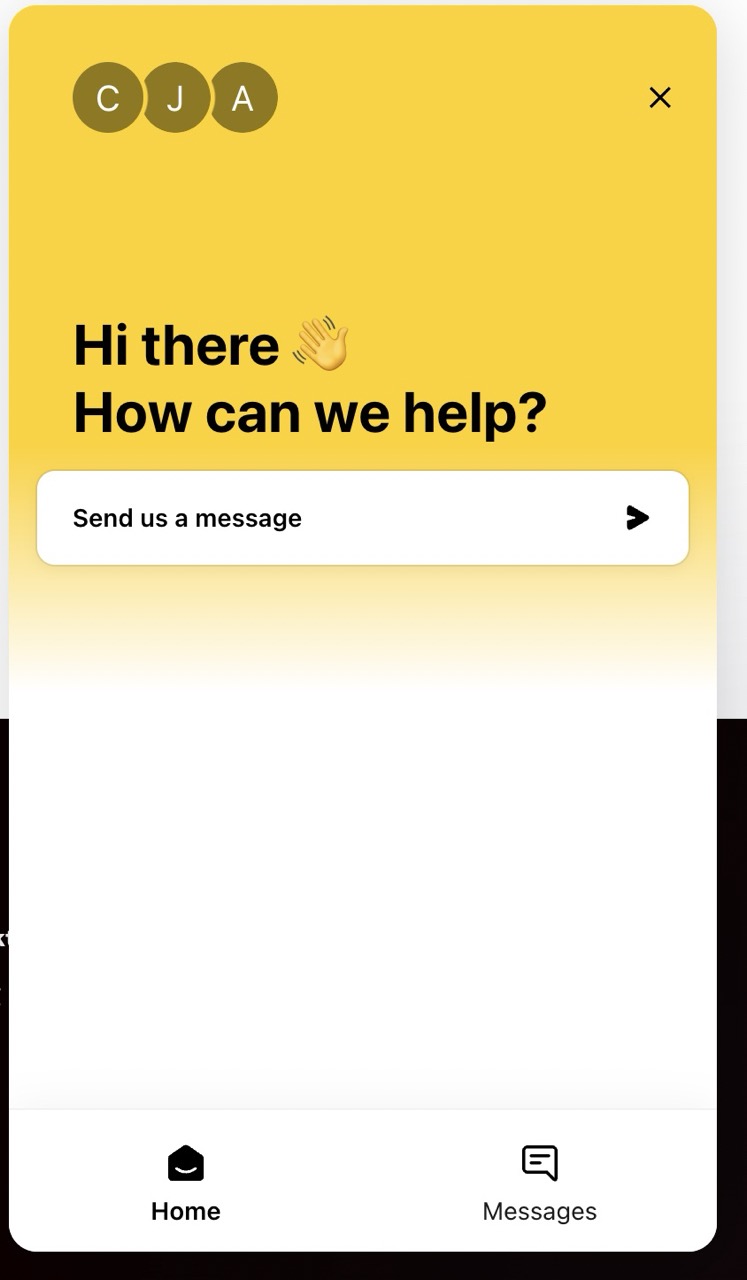Switch to the Messages tab

[x=540, y=1183]
